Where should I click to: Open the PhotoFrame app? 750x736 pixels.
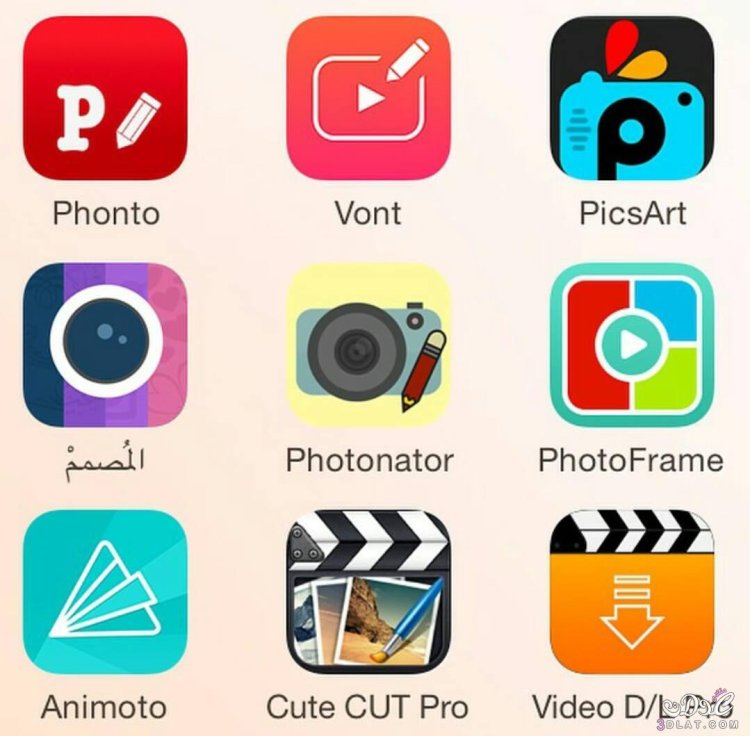click(x=632, y=345)
